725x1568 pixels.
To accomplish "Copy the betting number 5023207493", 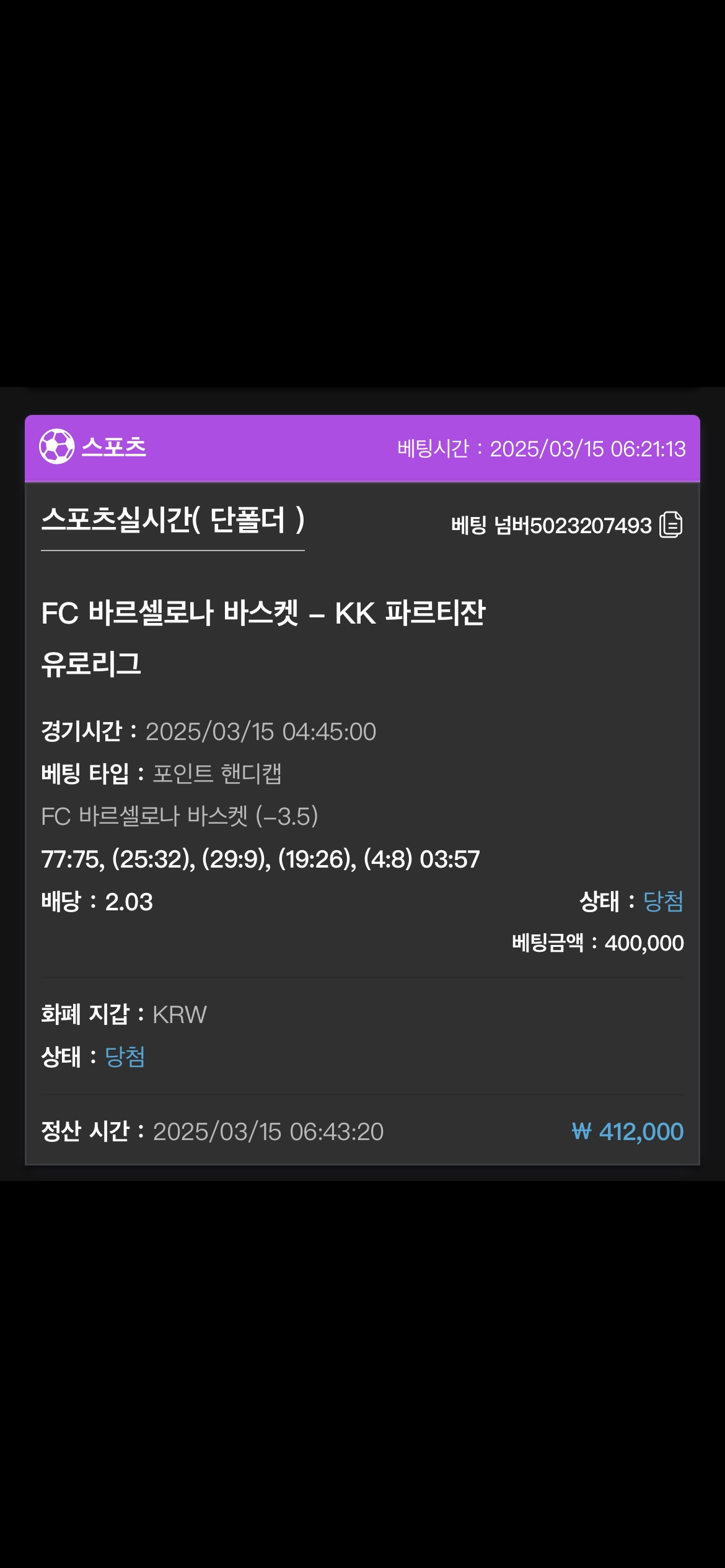I will pyautogui.click(x=671, y=525).
